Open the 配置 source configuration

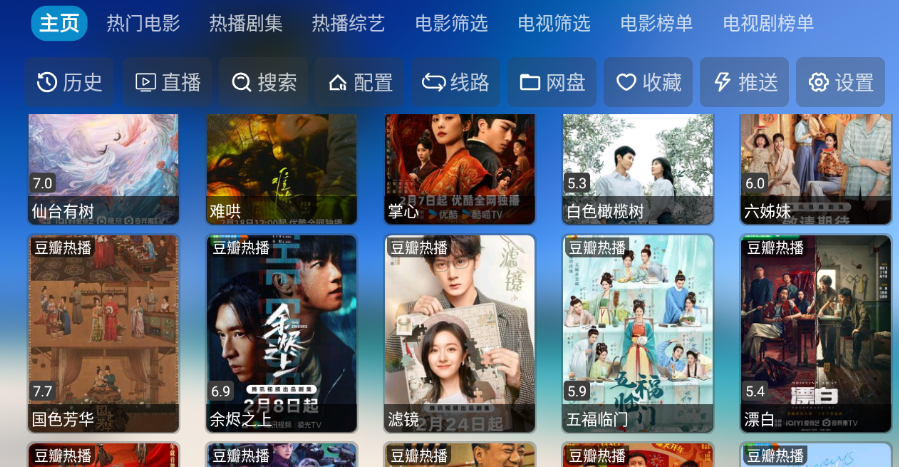361,83
